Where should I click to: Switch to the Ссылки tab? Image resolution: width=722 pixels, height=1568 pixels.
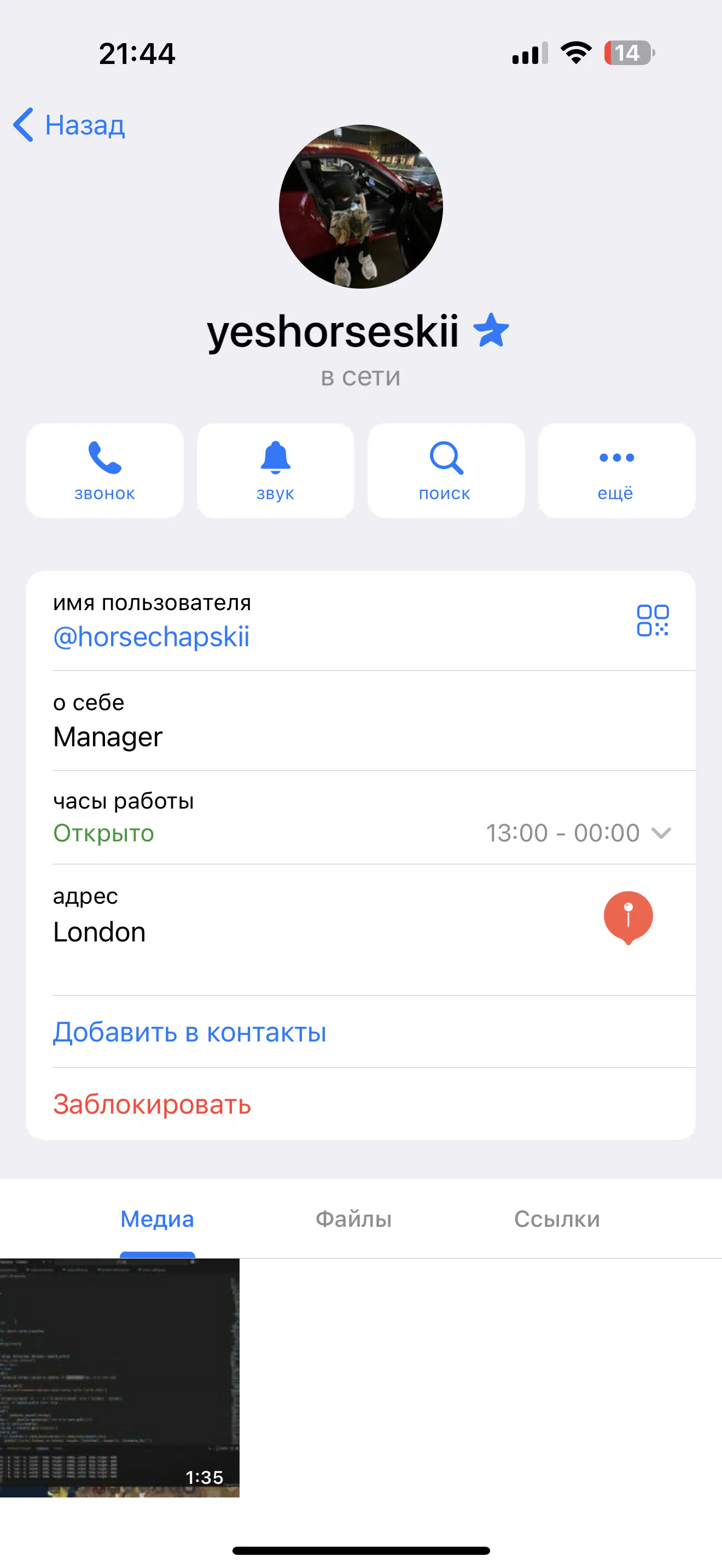[557, 1219]
